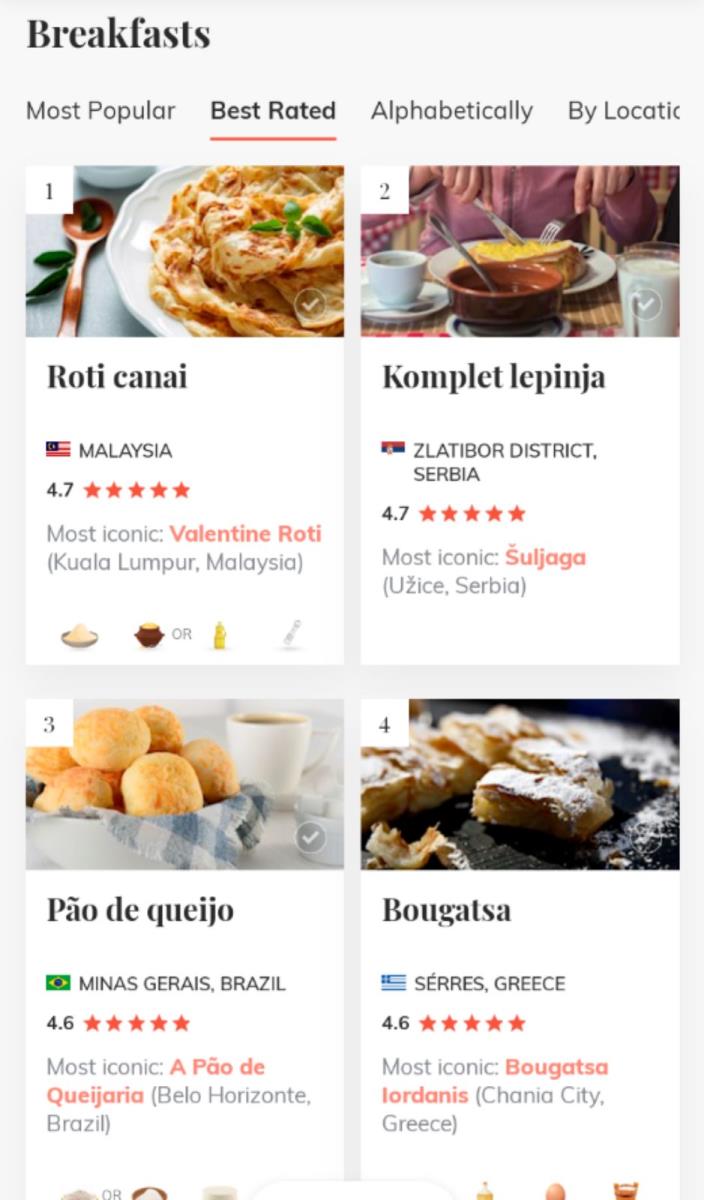
Task: Mark Roti canai as tried
Action: point(311,304)
